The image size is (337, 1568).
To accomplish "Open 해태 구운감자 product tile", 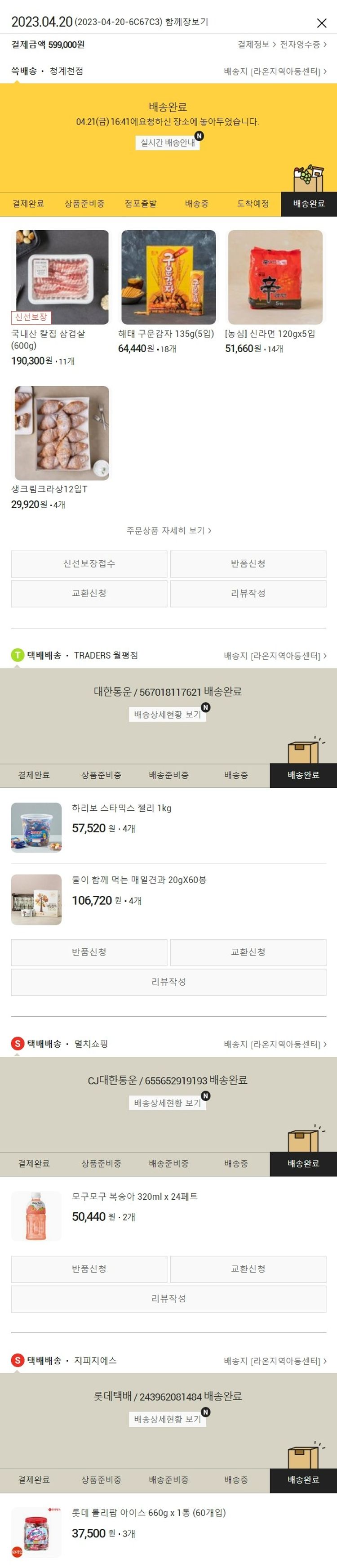I will click(x=168, y=277).
